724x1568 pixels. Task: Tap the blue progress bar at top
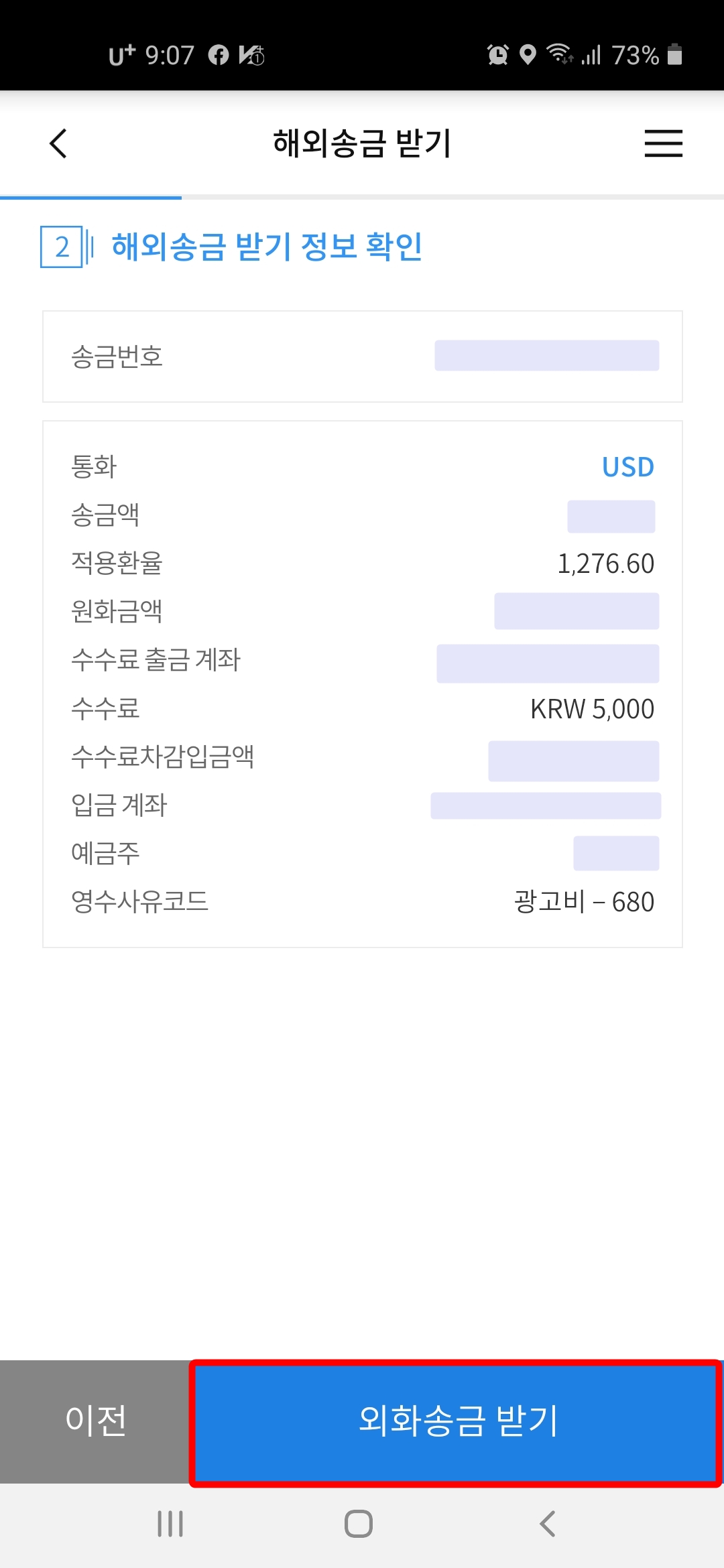[90, 196]
